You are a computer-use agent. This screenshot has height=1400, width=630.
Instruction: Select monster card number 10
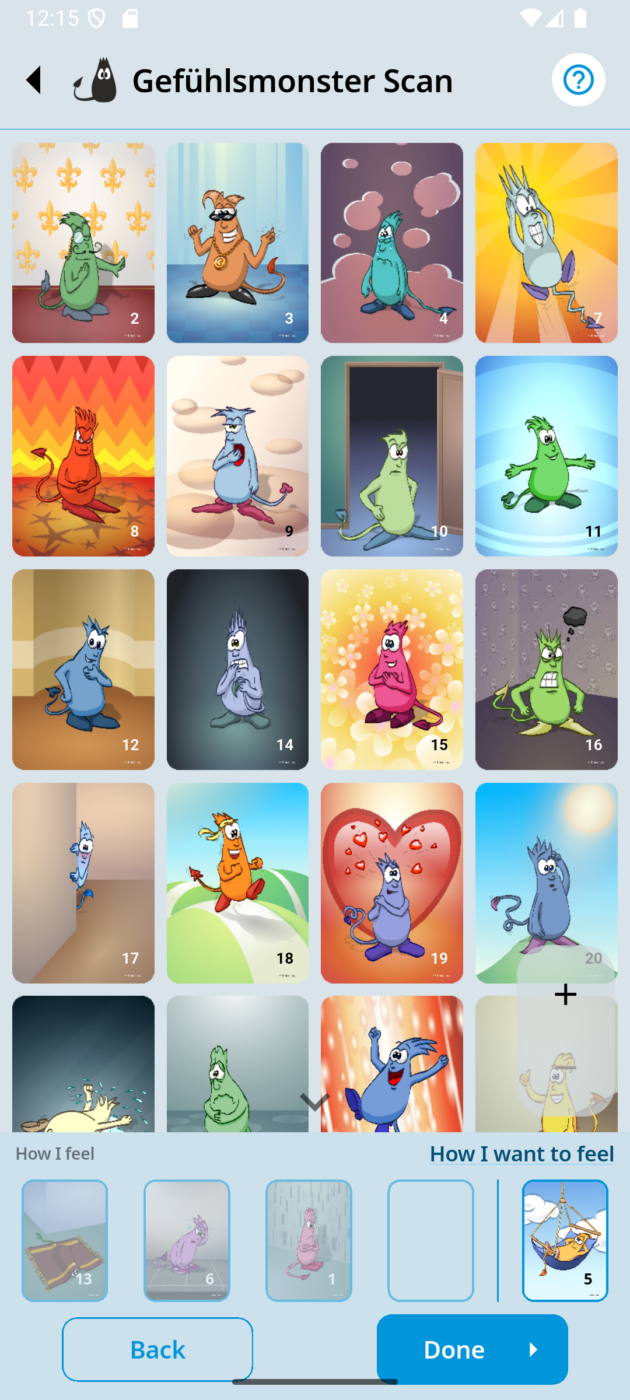pos(392,456)
